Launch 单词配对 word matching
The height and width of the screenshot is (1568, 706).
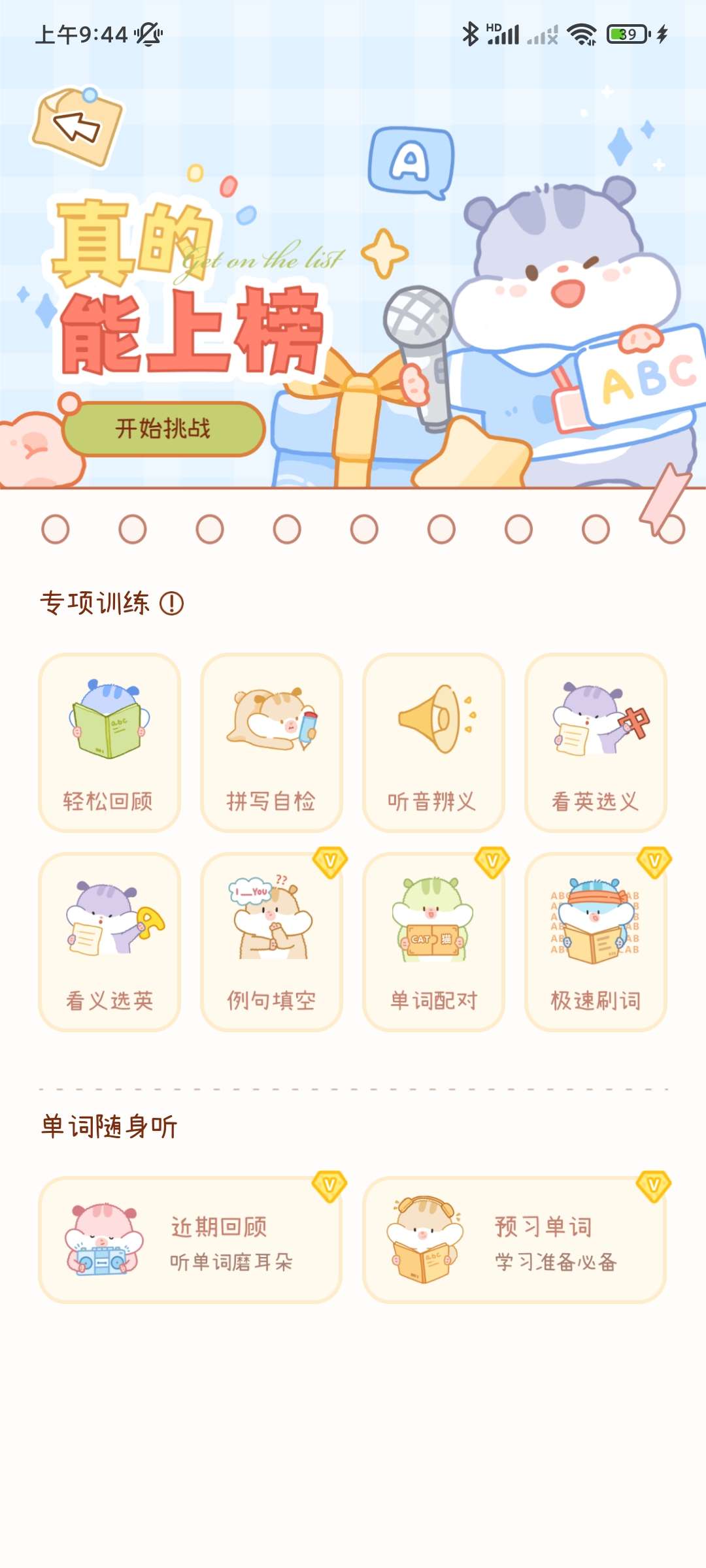[433, 942]
